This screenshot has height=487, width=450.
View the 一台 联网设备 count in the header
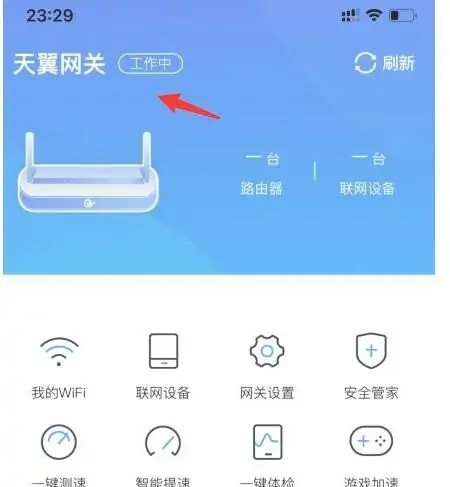367,174
